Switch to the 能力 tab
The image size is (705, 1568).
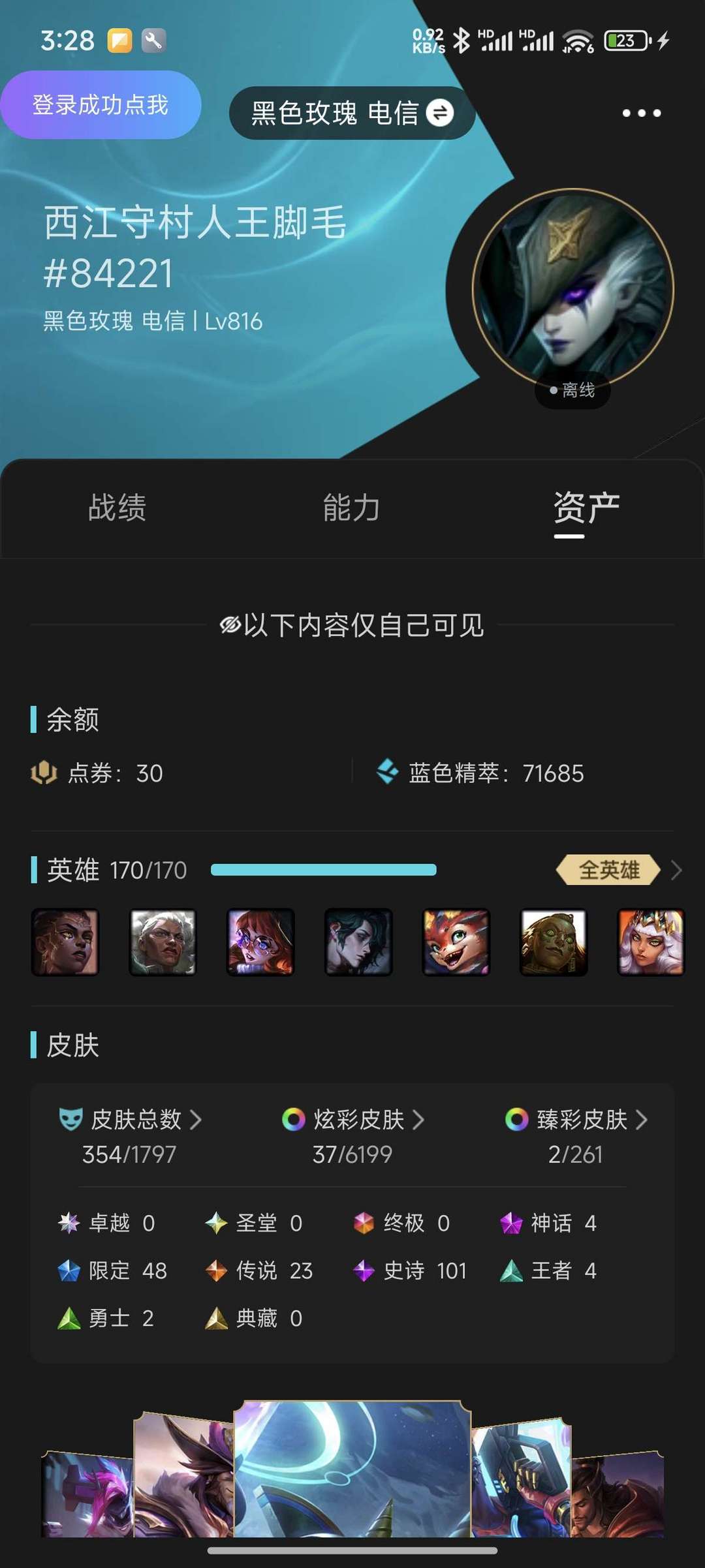(x=352, y=508)
